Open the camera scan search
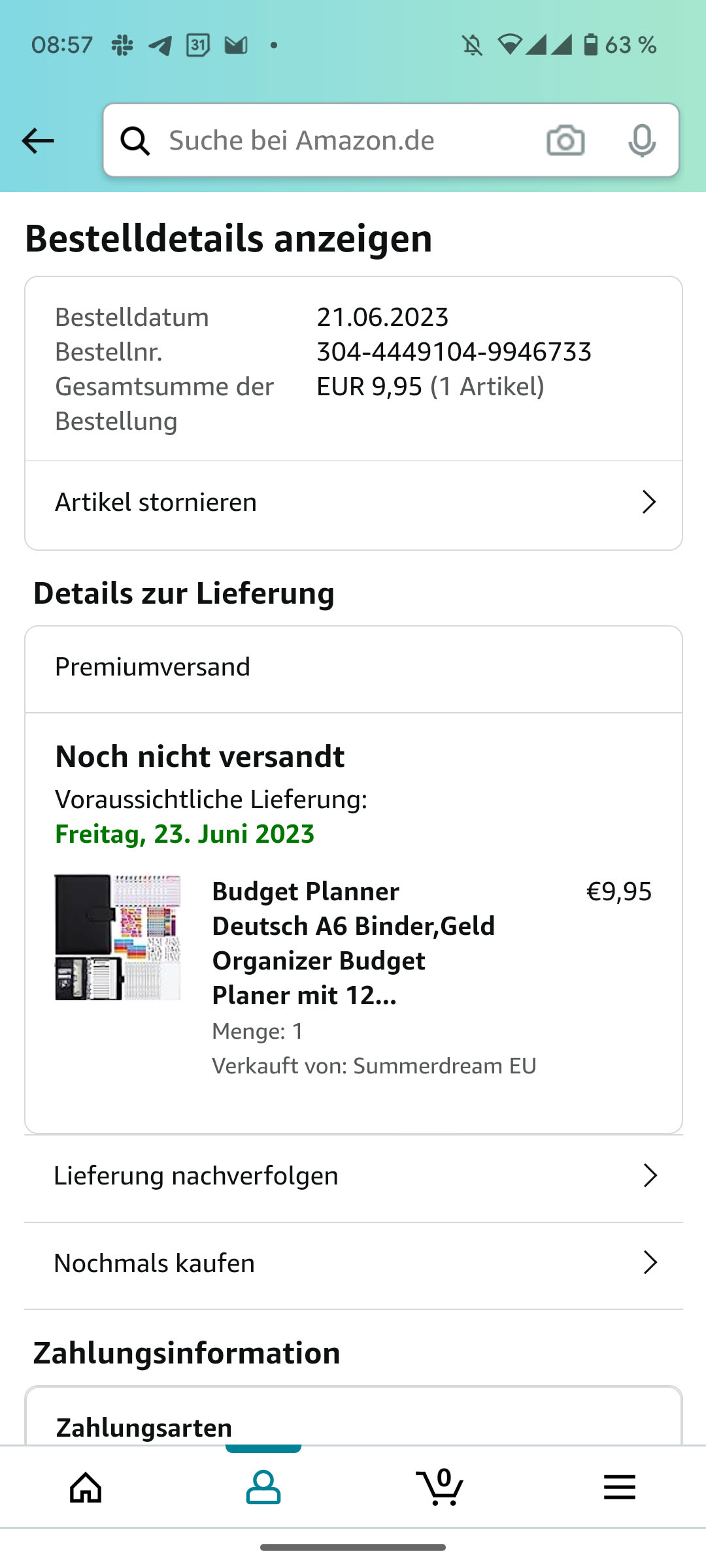Viewport: 706px width, 1568px height. tap(565, 140)
